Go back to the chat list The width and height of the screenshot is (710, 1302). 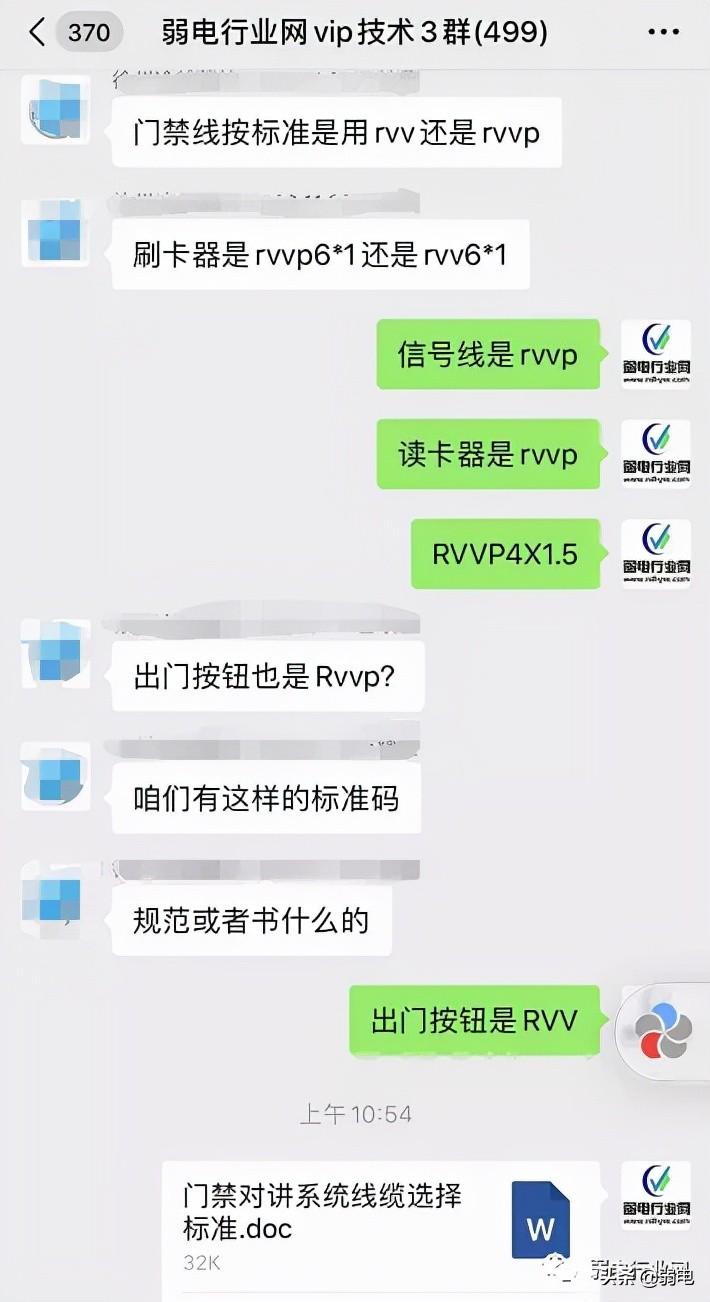pos(38,33)
